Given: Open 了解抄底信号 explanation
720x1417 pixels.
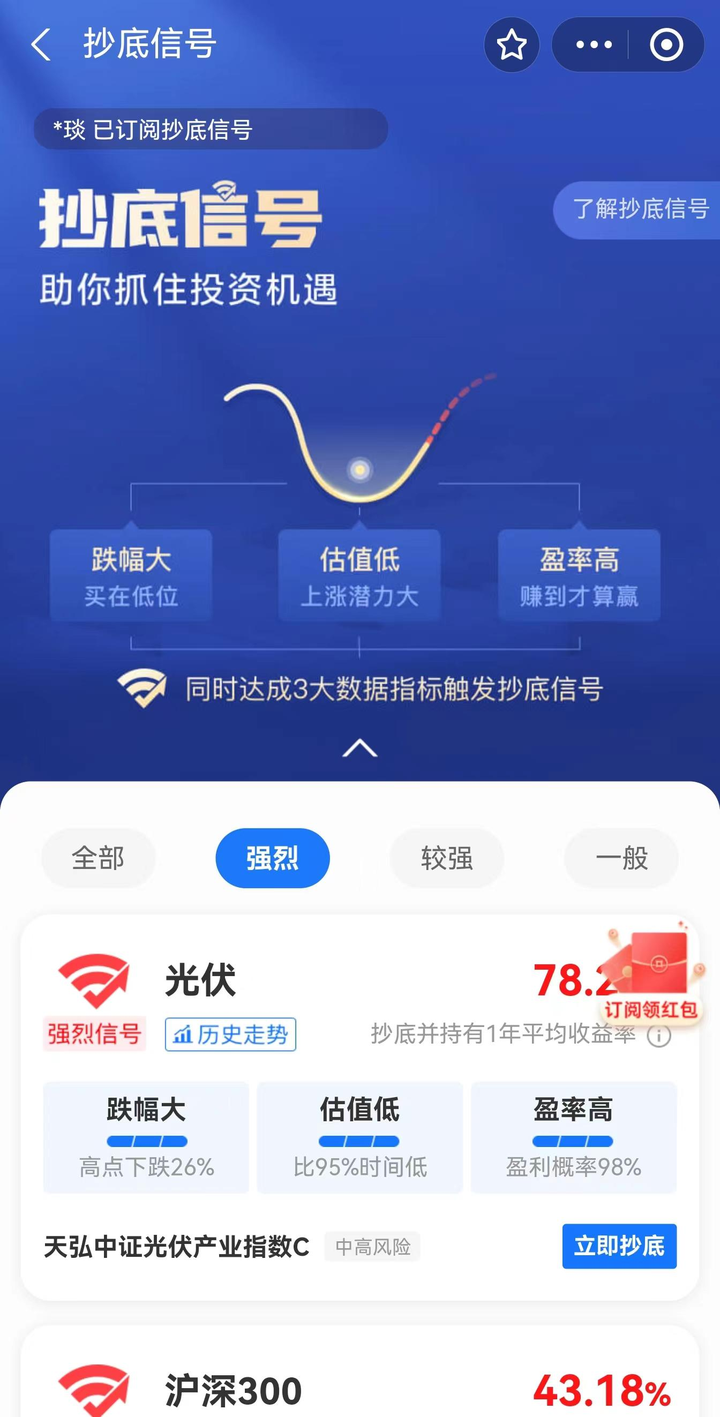Looking at the screenshot, I should tap(640, 209).
